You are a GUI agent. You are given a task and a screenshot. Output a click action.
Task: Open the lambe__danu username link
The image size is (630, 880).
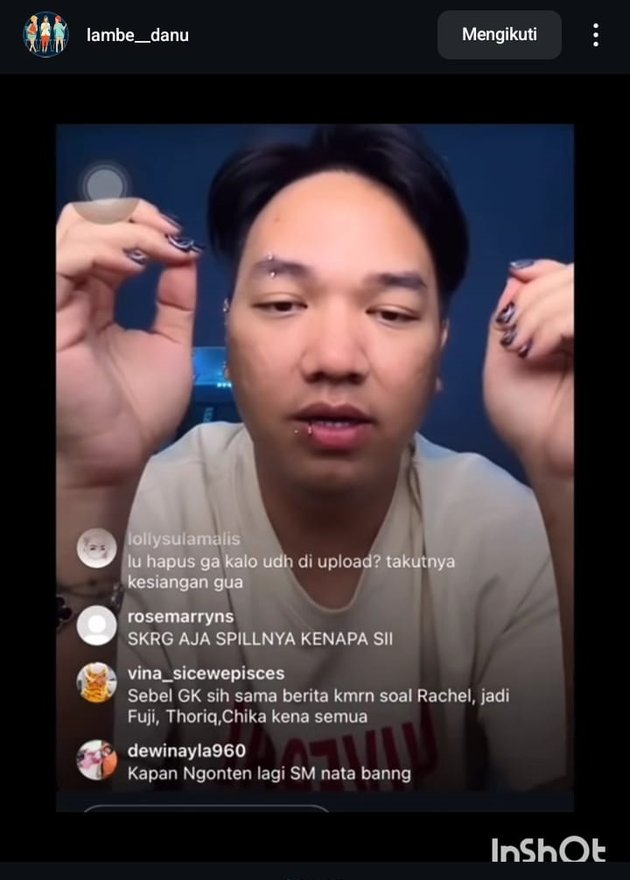tap(137, 35)
